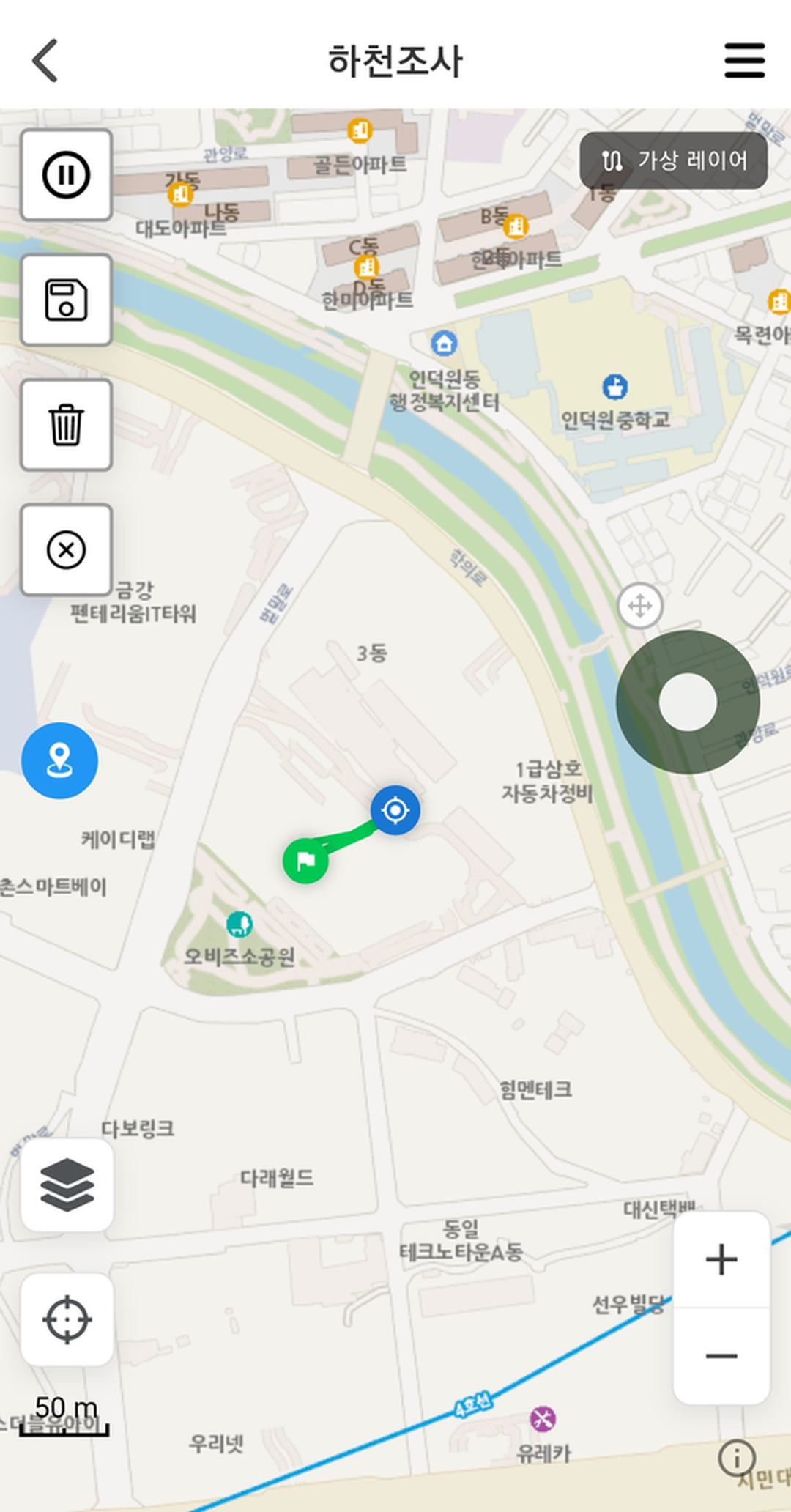
Task: Select the green flag start marker
Action: pos(307,861)
